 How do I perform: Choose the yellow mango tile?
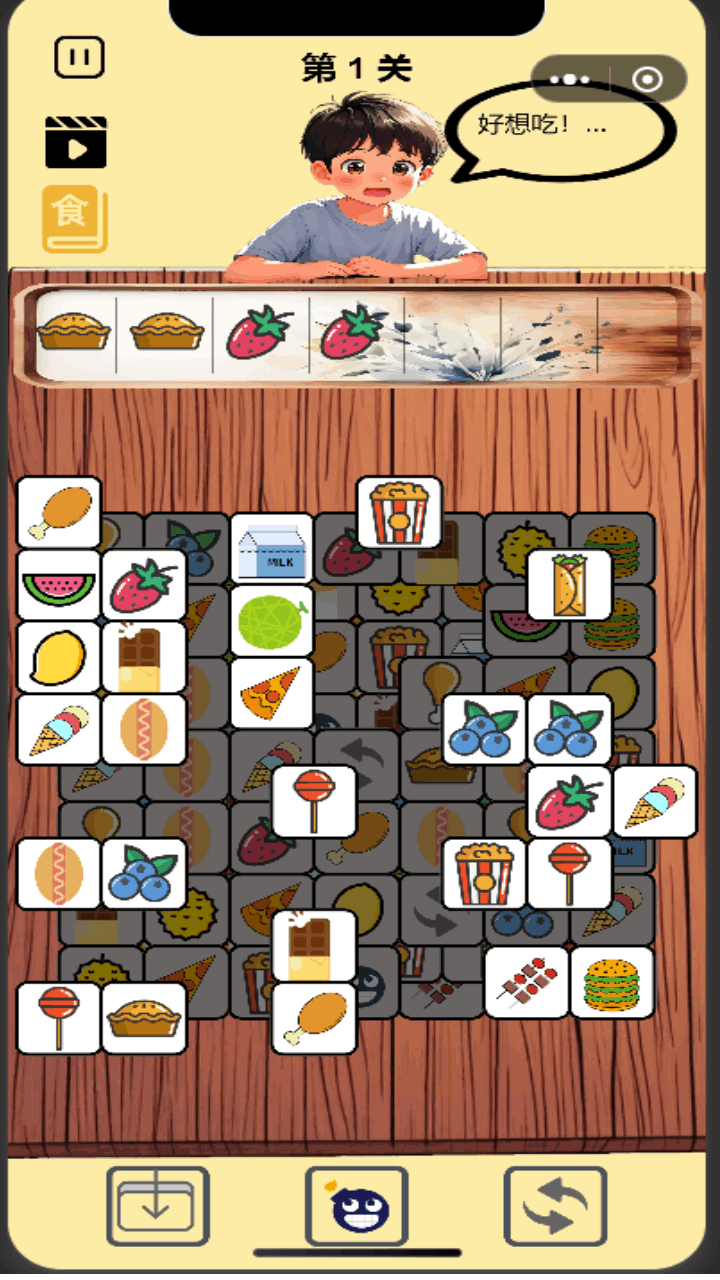point(59,657)
